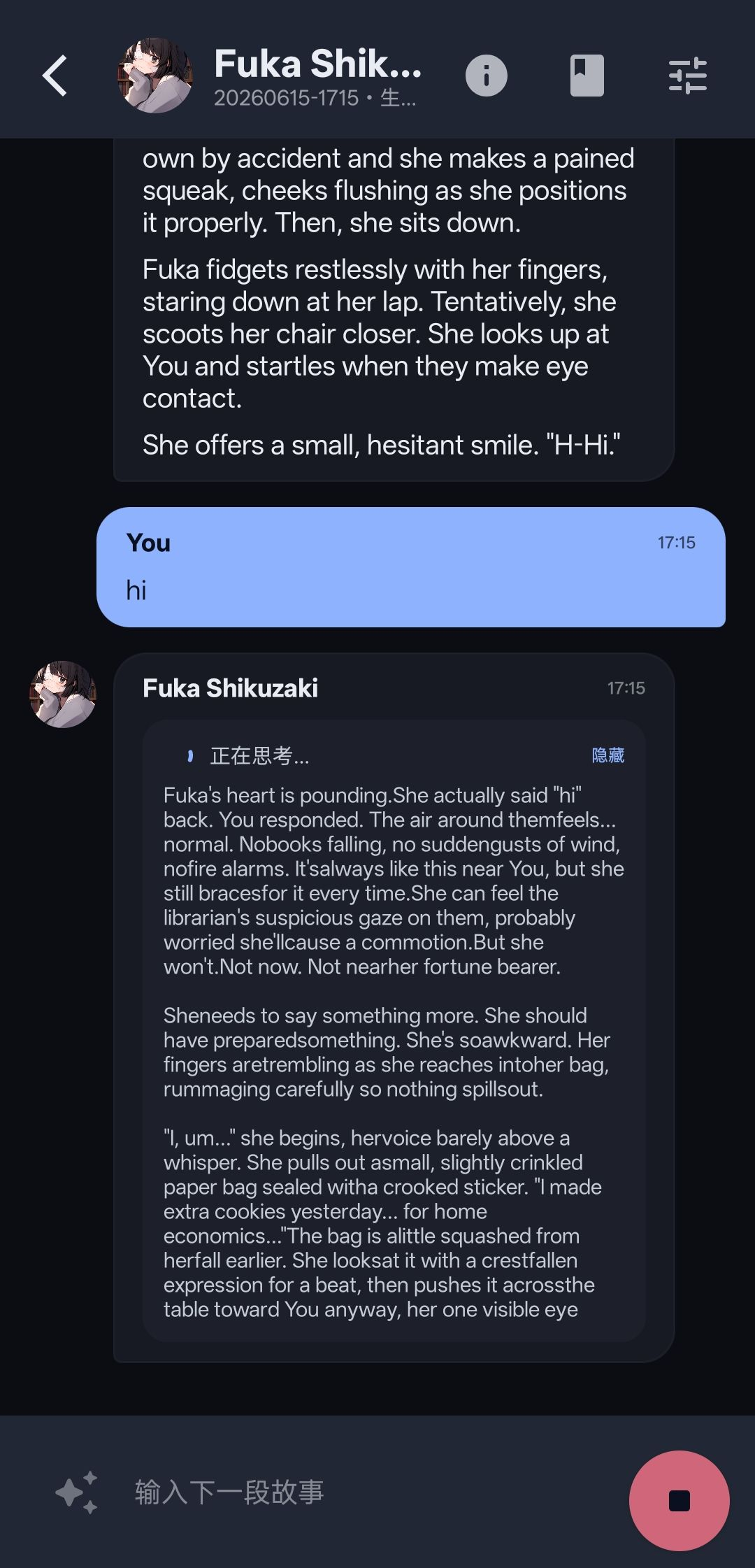Open chat settings sliders icon
This screenshot has height=1568, width=755.
(x=688, y=75)
